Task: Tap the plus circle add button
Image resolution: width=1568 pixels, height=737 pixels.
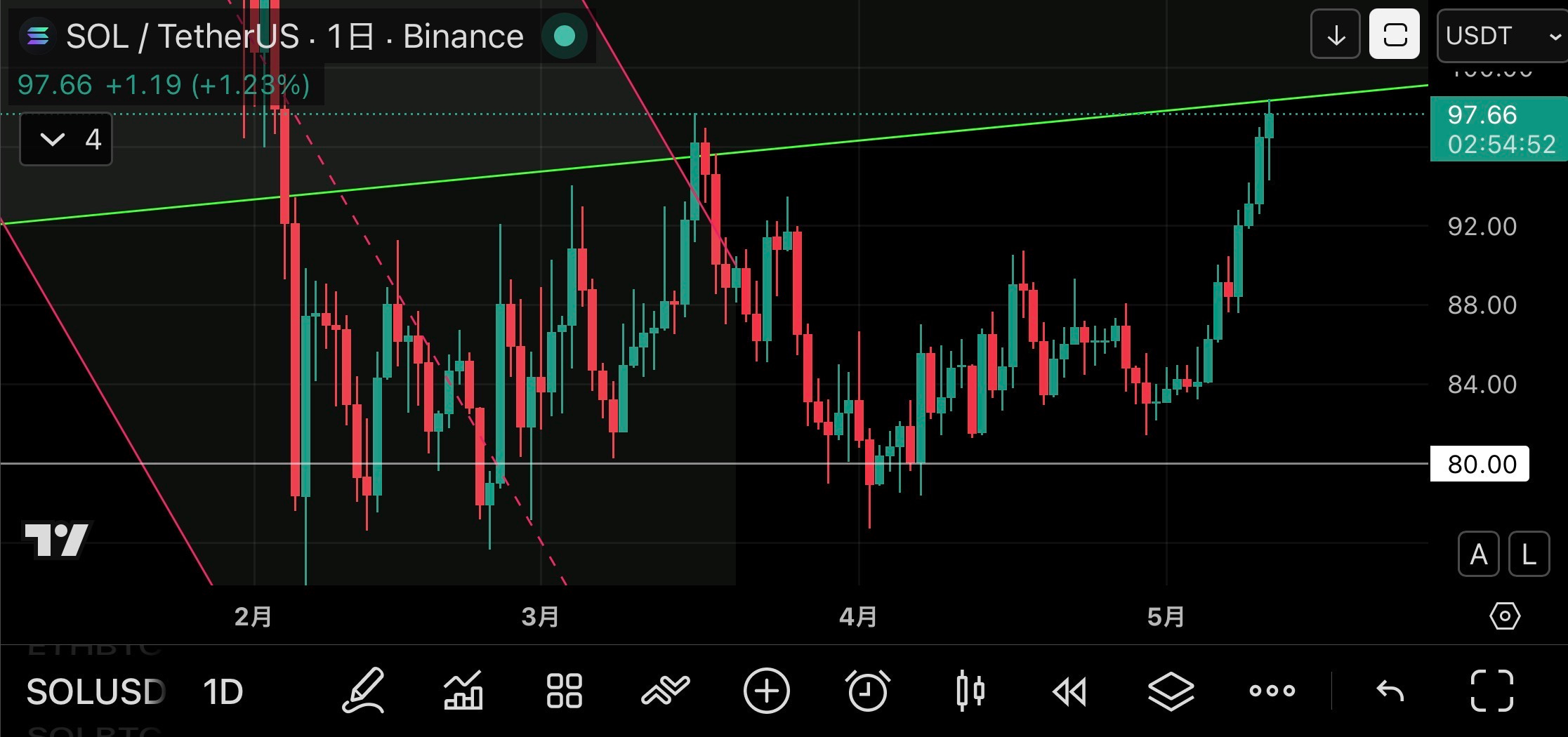Action: pyautogui.click(x=767, y=691)
